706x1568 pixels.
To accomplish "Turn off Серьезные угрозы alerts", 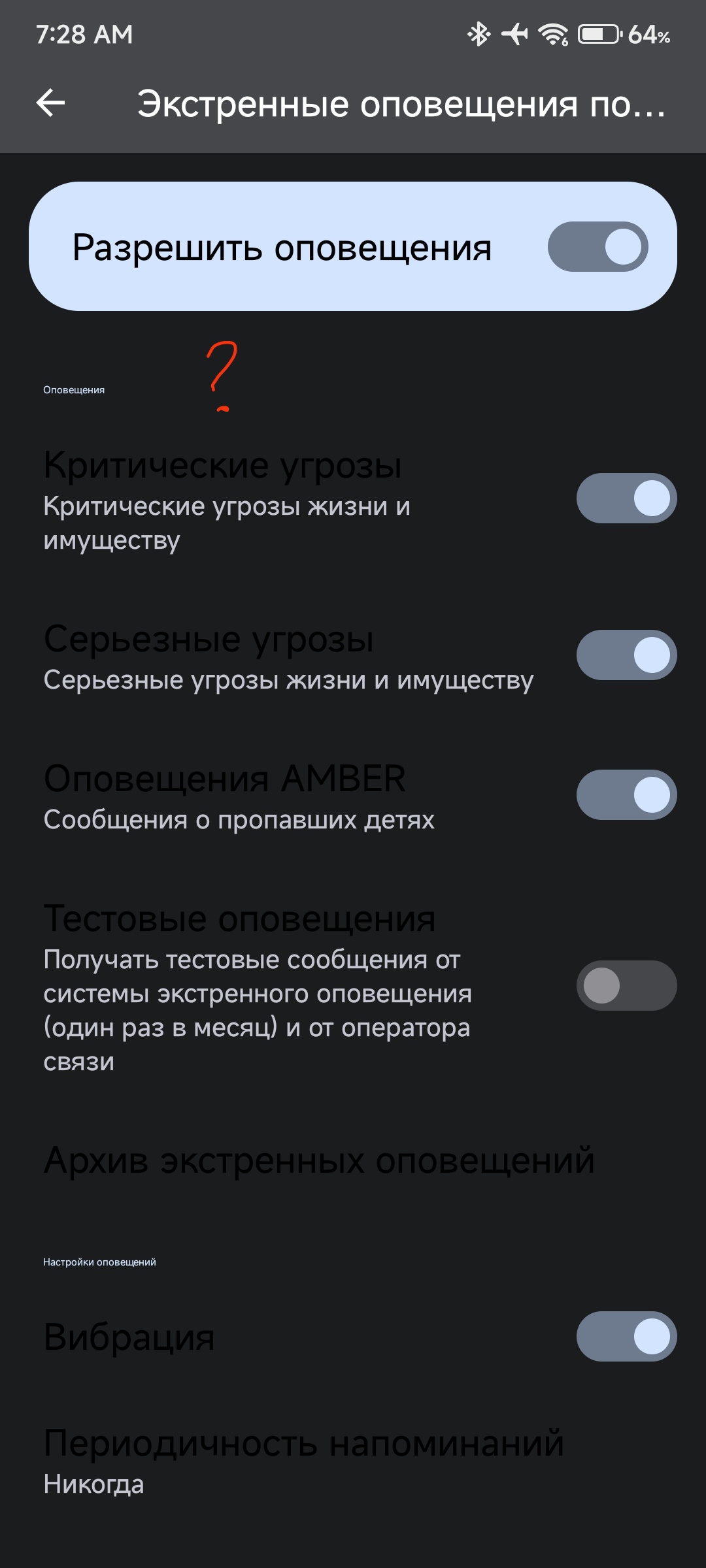I will tap(626, 655).
